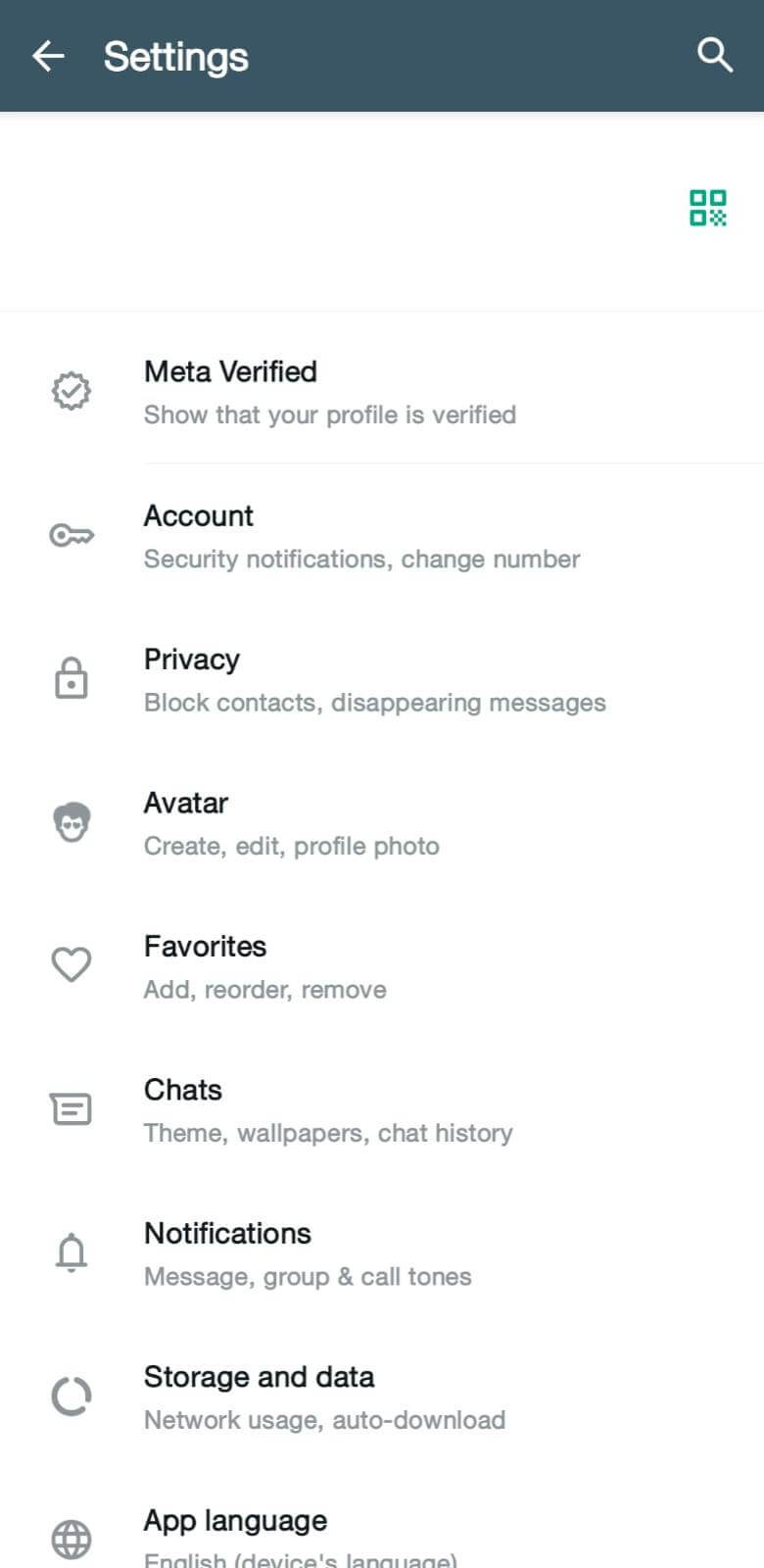The image size is (764, 1568).
Task: Select Avatar
Action: 382,823
